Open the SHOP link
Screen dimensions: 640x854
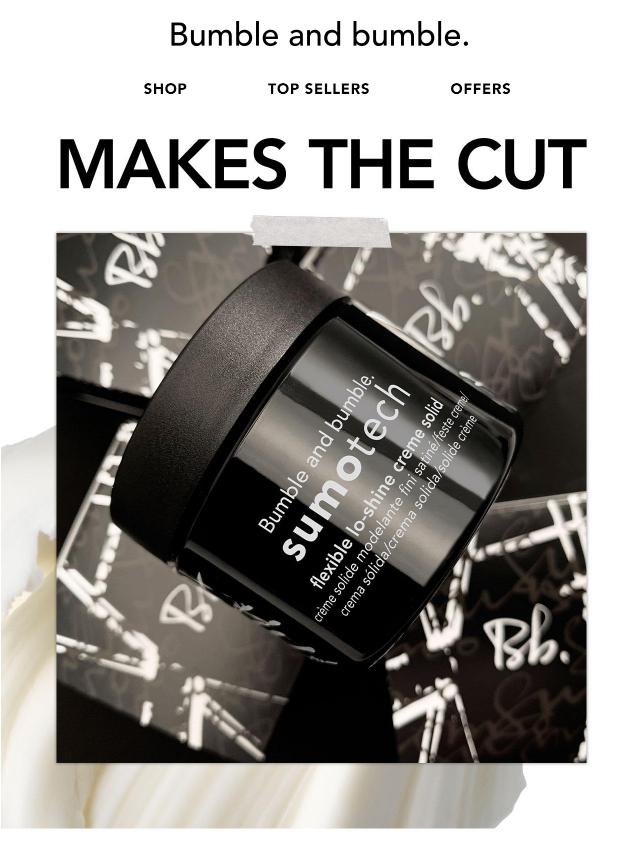(165, 89)
